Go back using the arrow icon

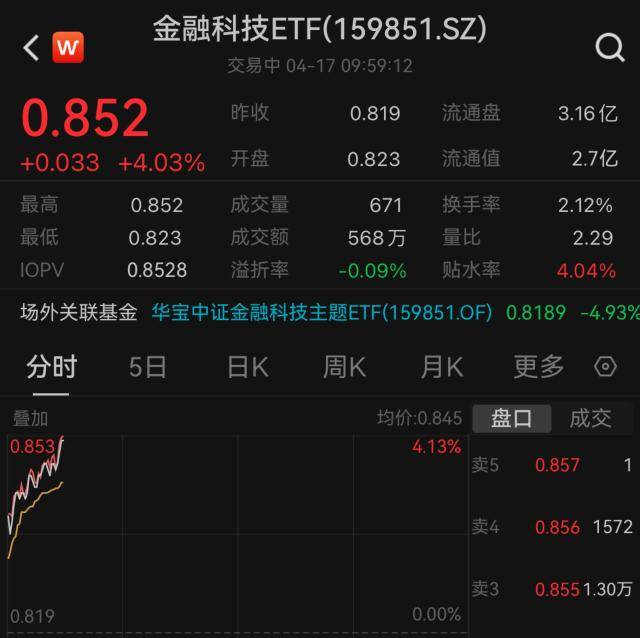[x=31, y=47]
